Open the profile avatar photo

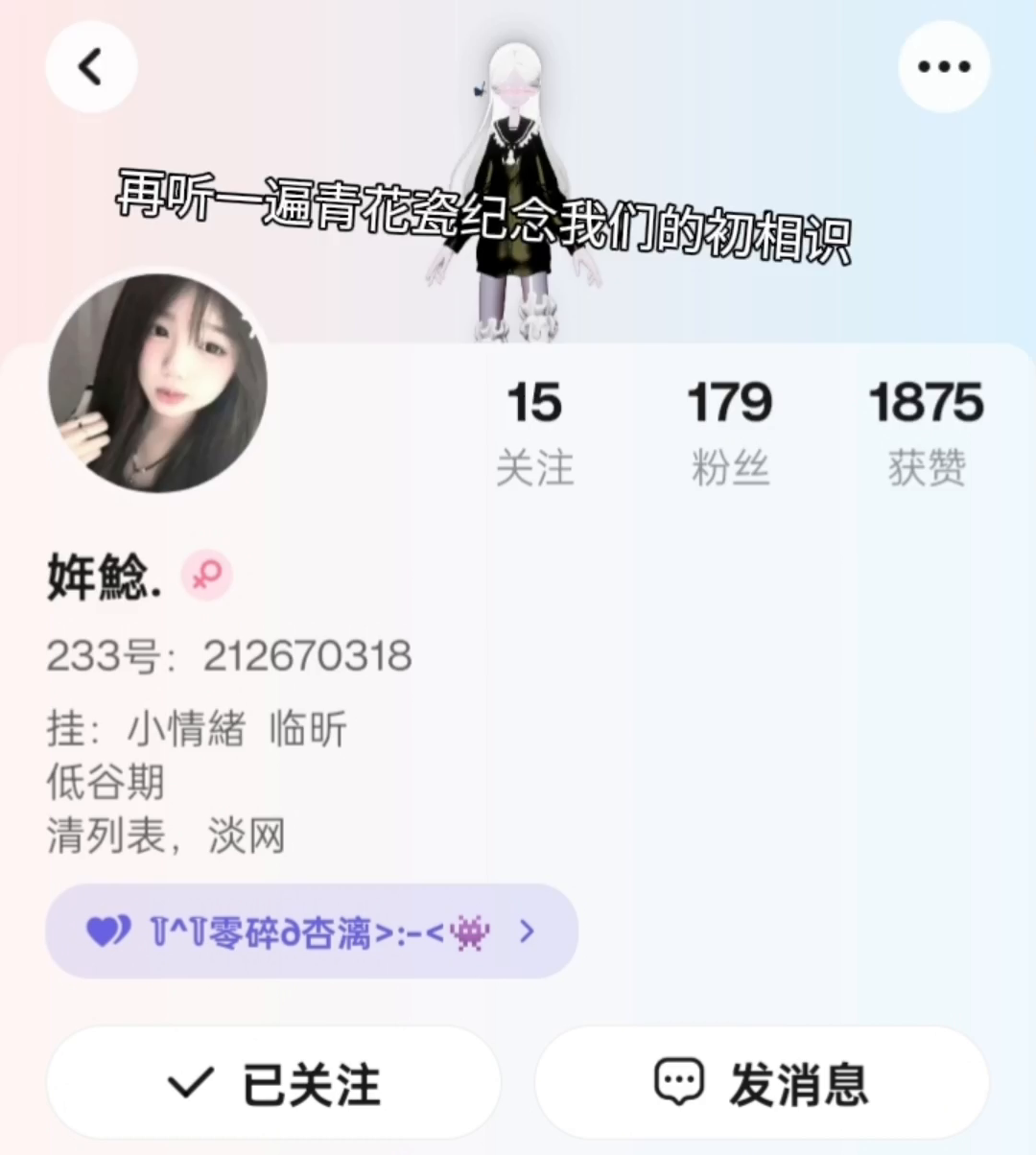coord(158,383)
